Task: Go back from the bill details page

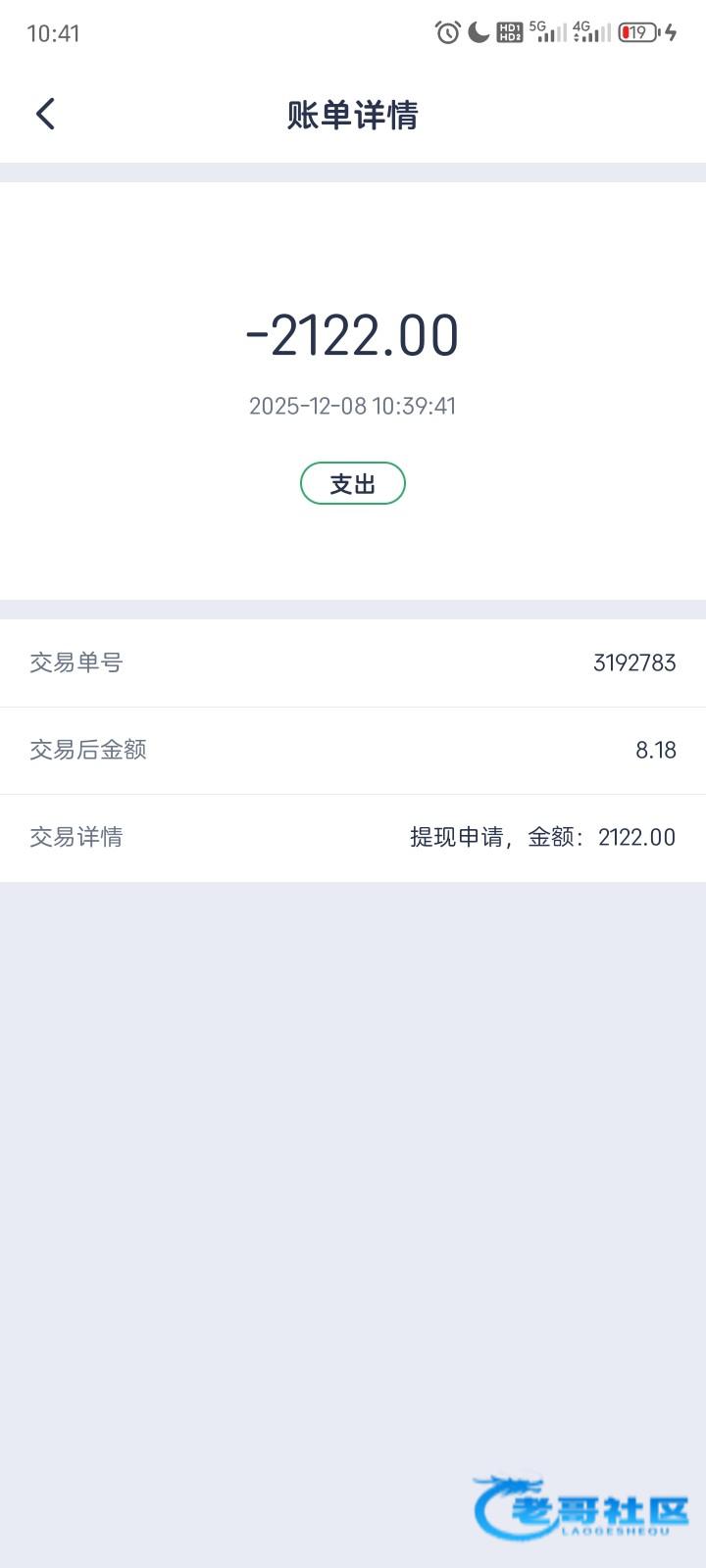Action: tap(45, 115)
